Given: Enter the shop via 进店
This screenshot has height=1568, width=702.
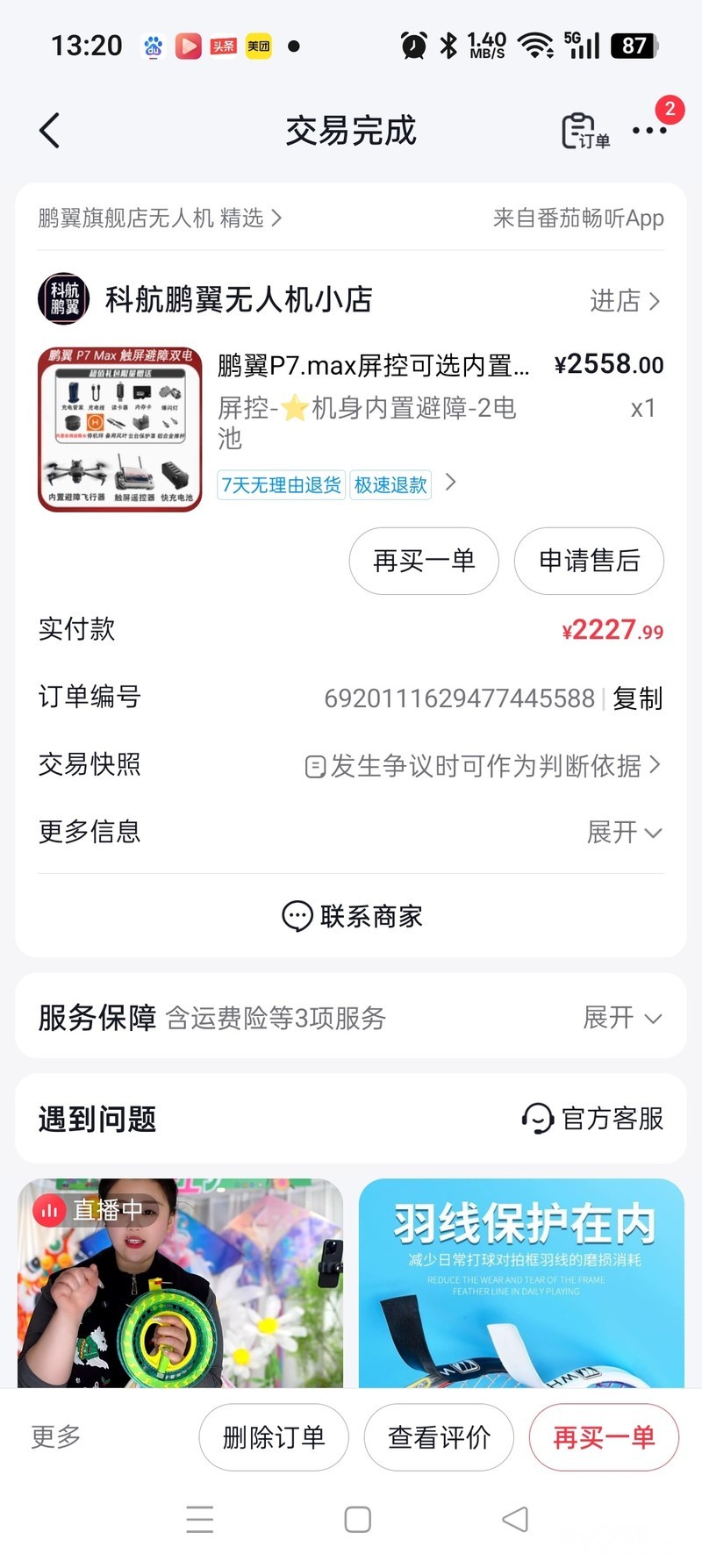Looking at the screenshot, I should point(624,301).
